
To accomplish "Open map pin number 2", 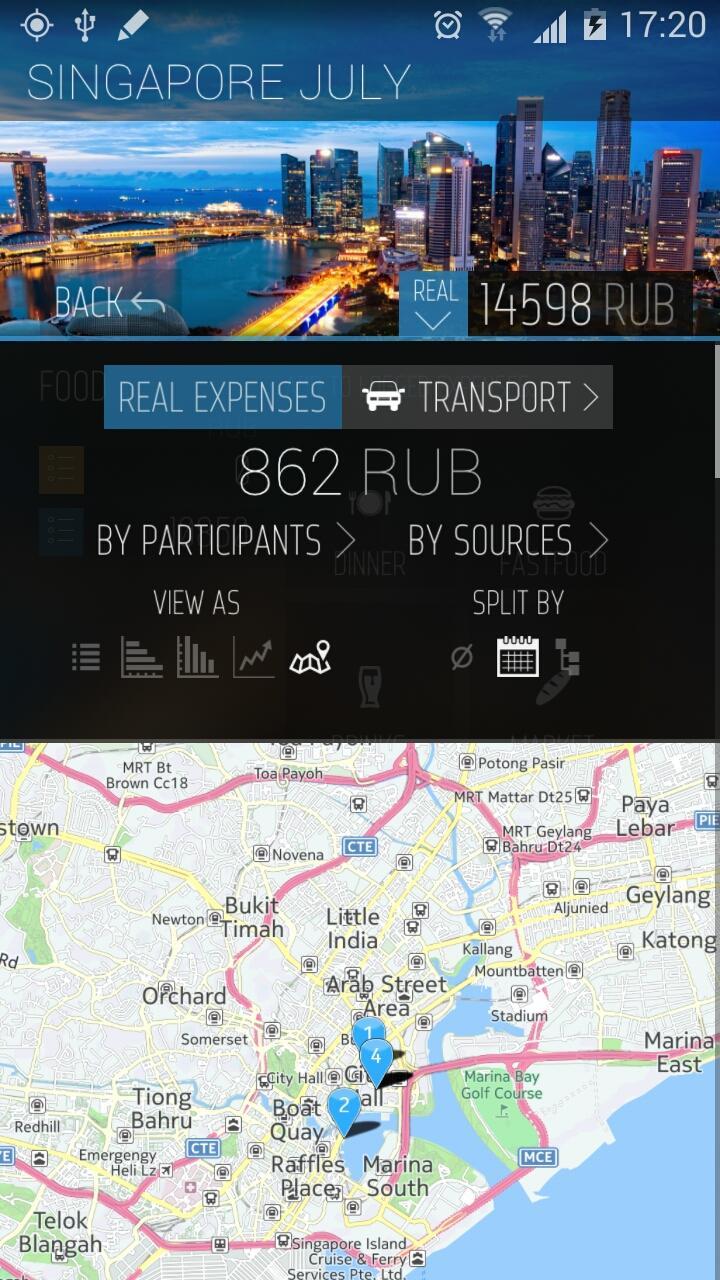I will (x=343, y=1106).
